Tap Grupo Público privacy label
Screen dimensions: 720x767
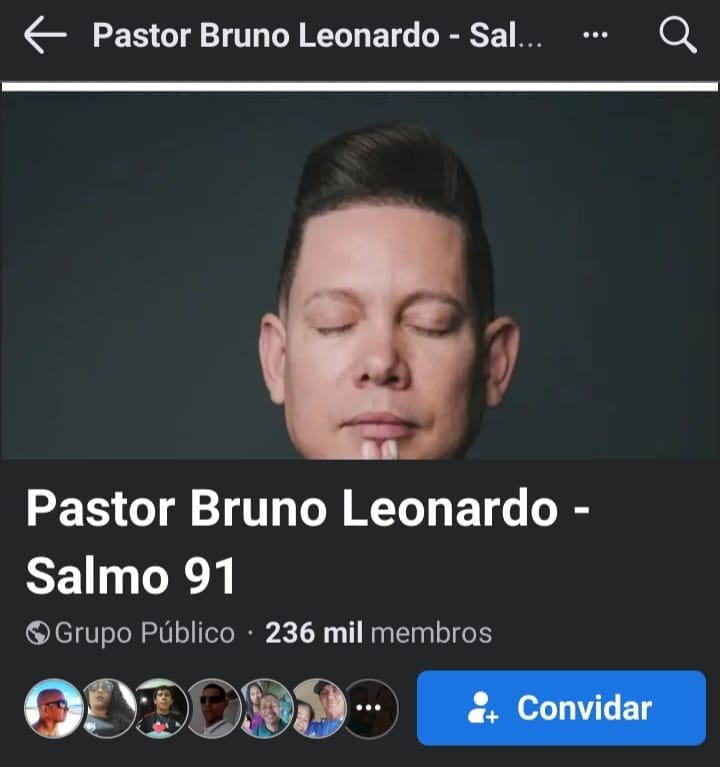(143, 632)
